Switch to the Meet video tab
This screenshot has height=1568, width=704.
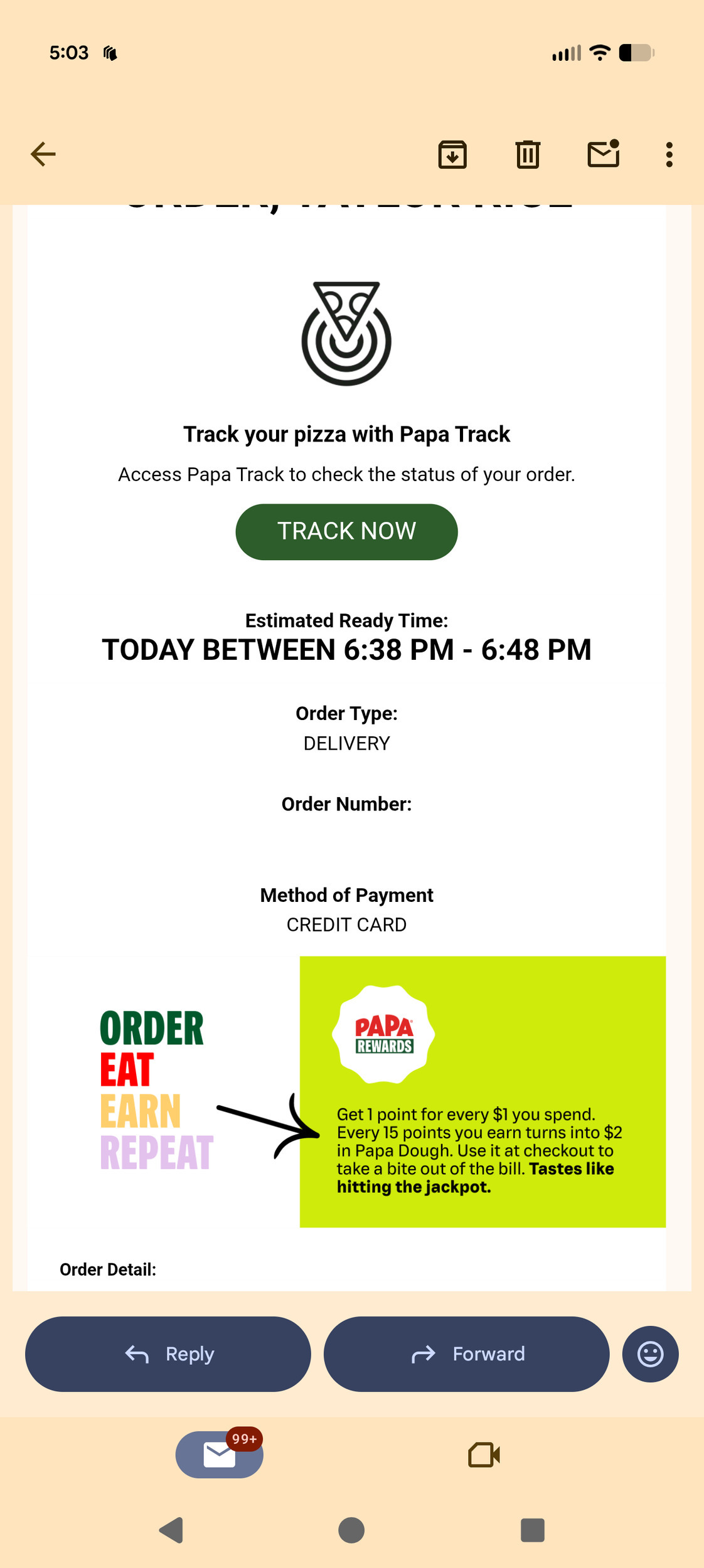click(x=484, y=1454)
